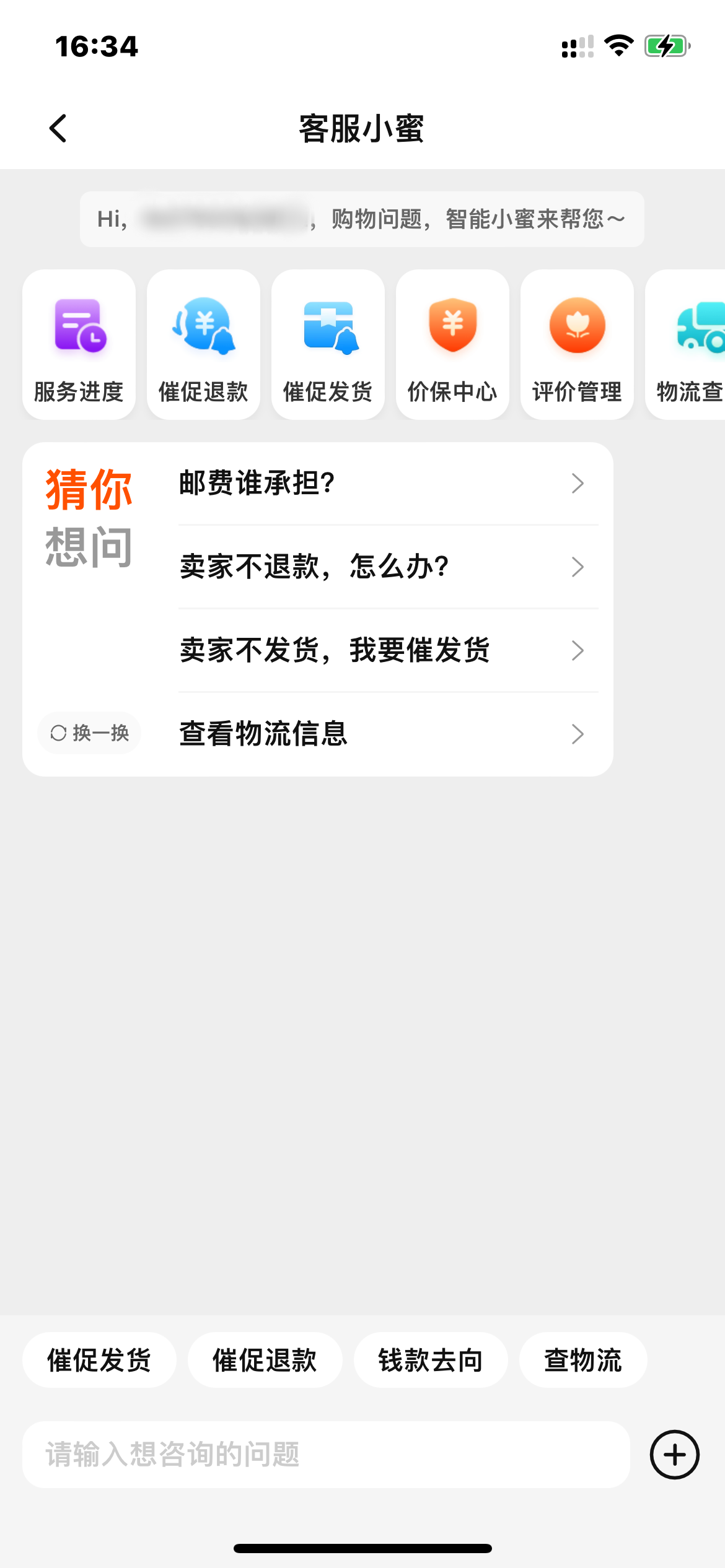Select the 催促发货 quick reply chip
The height and width of the screenshot is (1568, 725).
coord(99,1359)
